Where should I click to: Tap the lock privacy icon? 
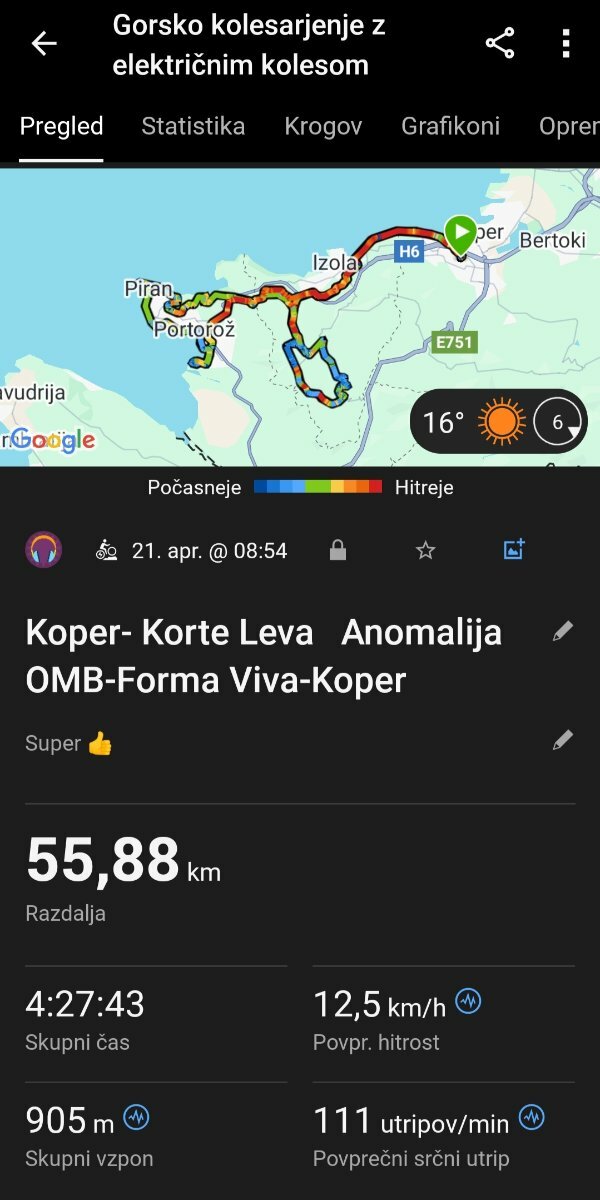[x=338, y=550]
